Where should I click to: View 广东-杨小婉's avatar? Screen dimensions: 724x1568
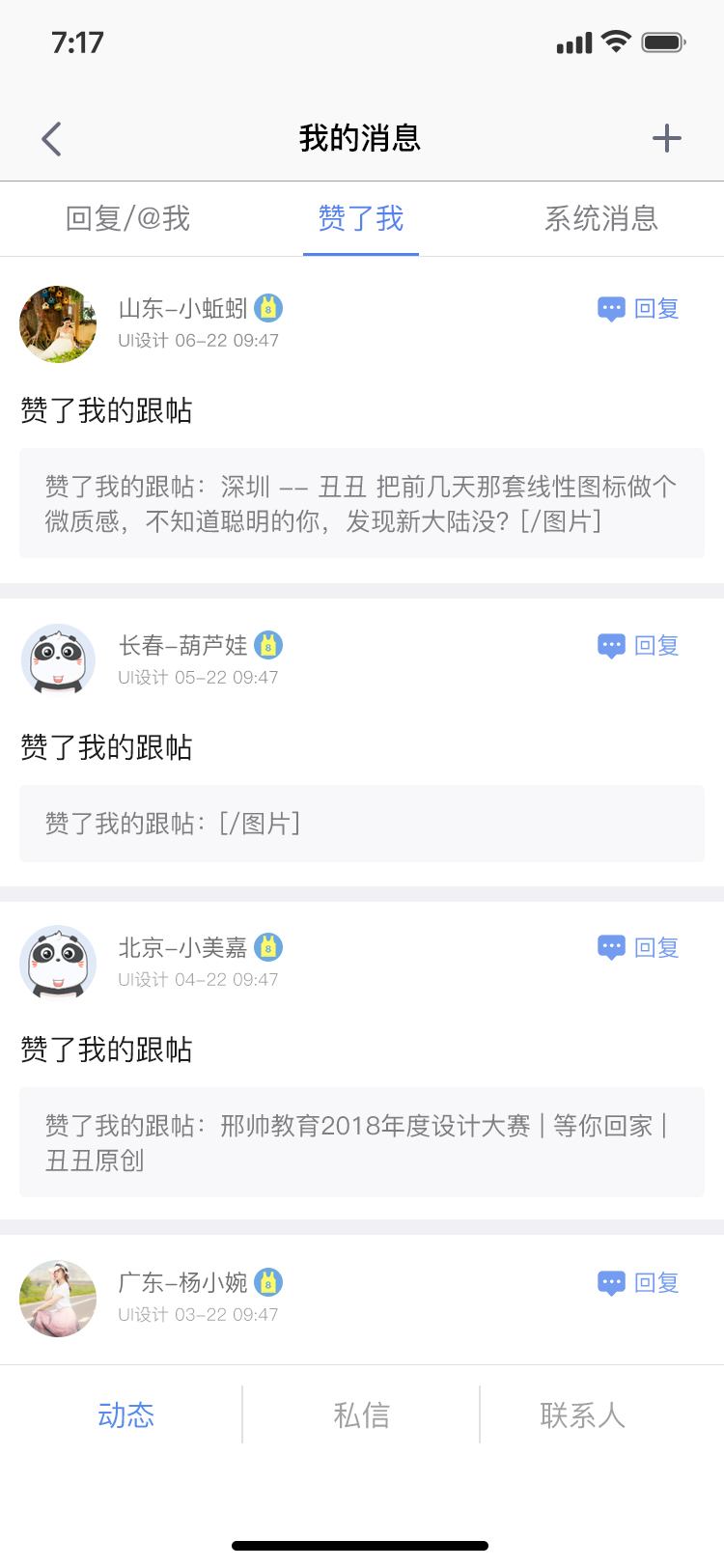[58, 1299]
